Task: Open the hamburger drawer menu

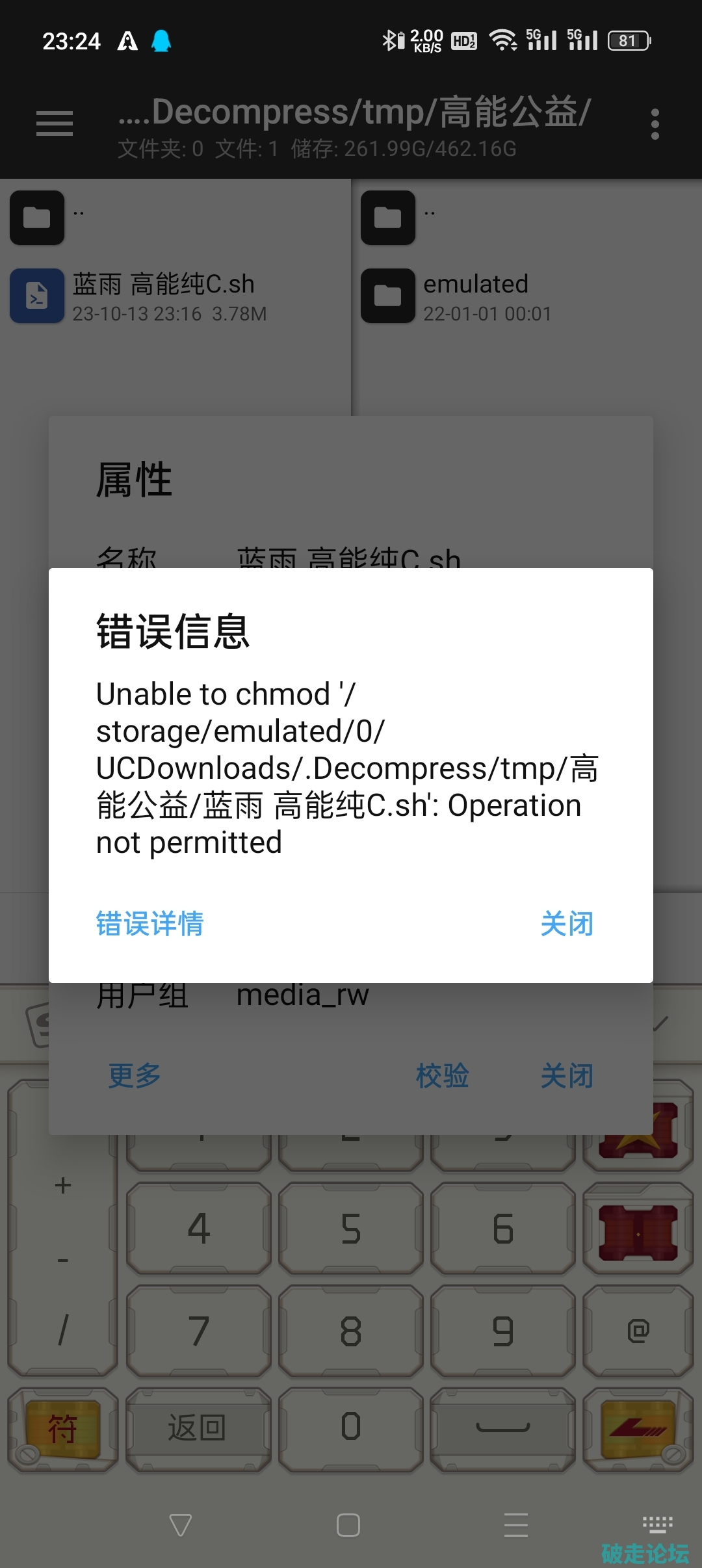Action: (x=55, y=124)
